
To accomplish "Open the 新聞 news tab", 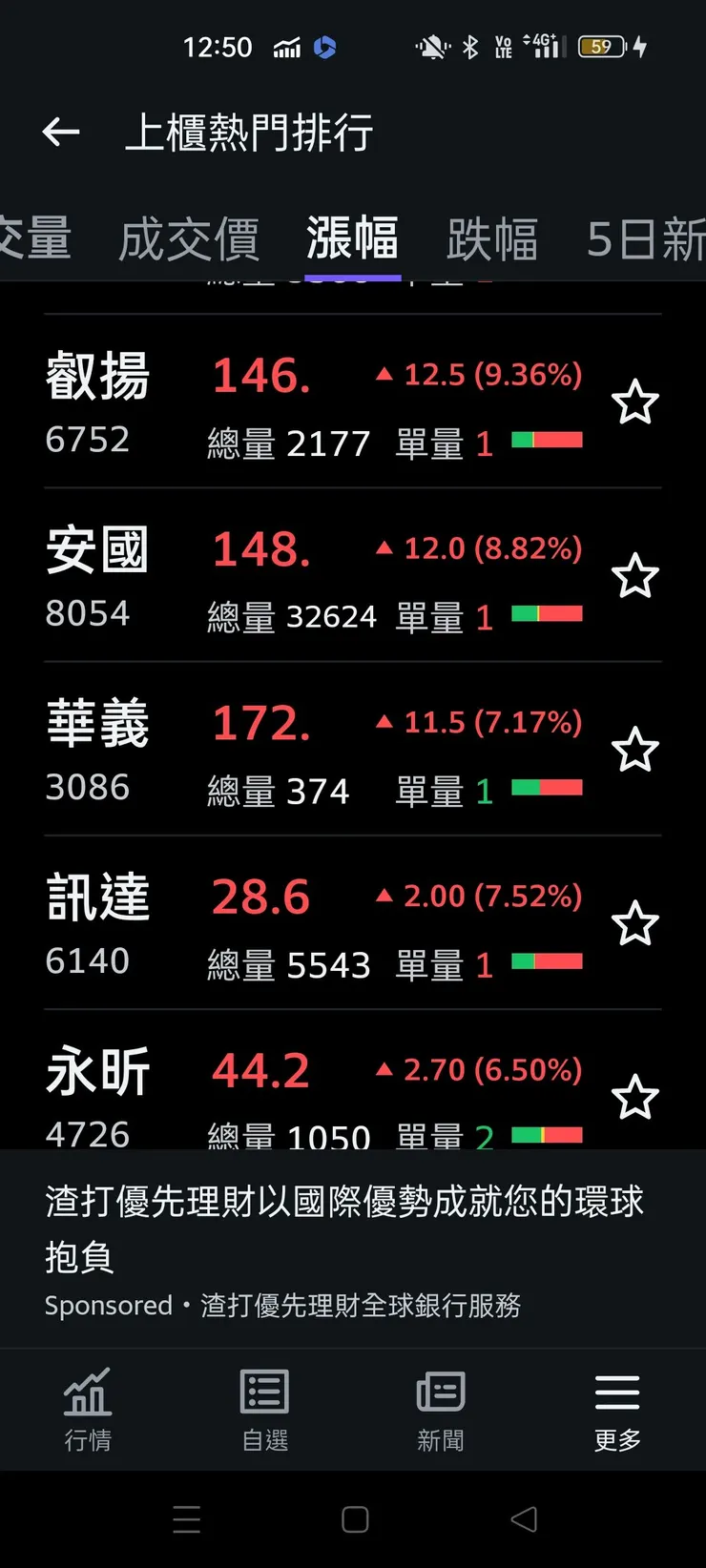I will [441, 1410].
